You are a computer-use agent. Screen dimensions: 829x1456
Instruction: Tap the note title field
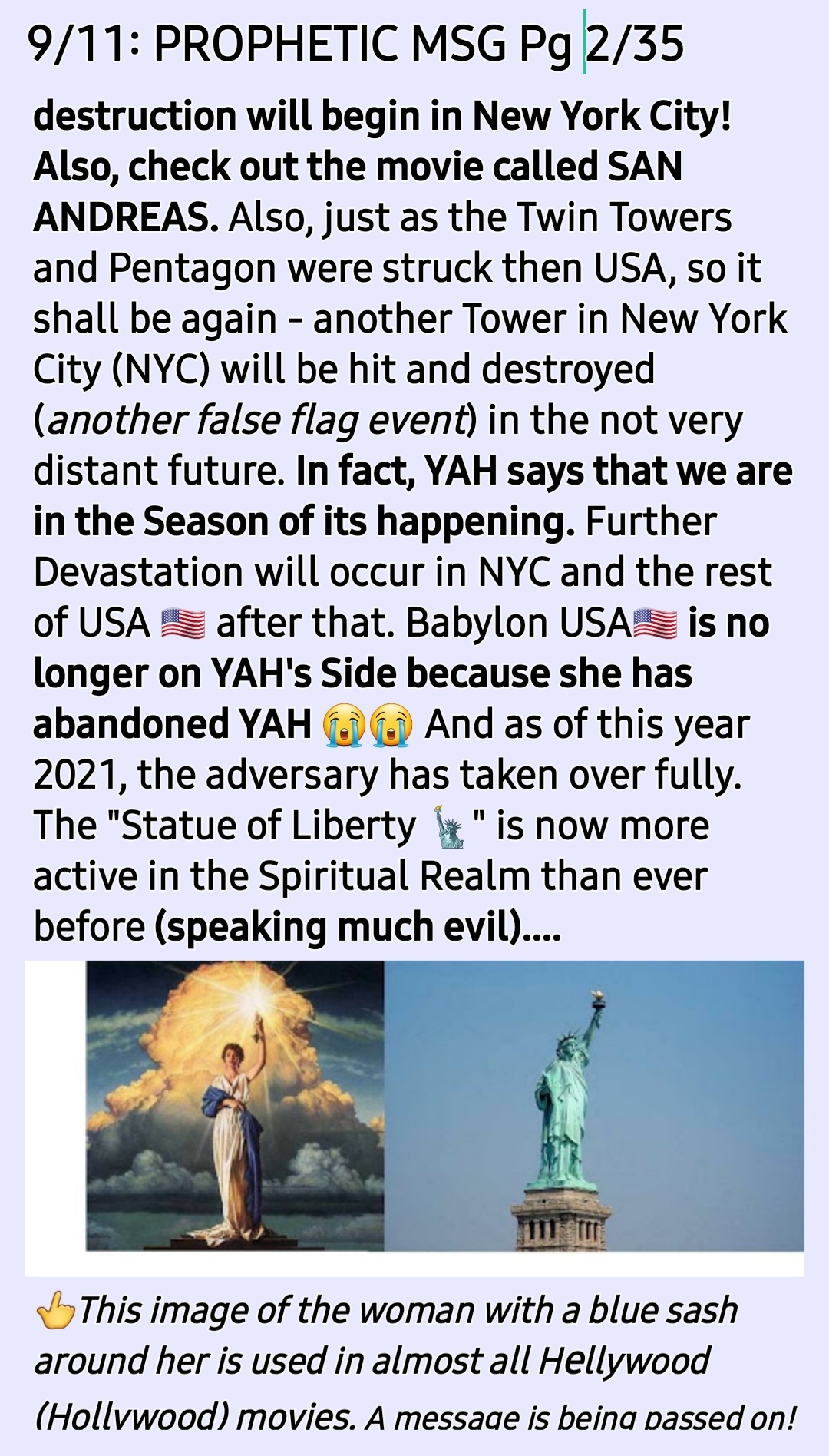tap(355, 45)
